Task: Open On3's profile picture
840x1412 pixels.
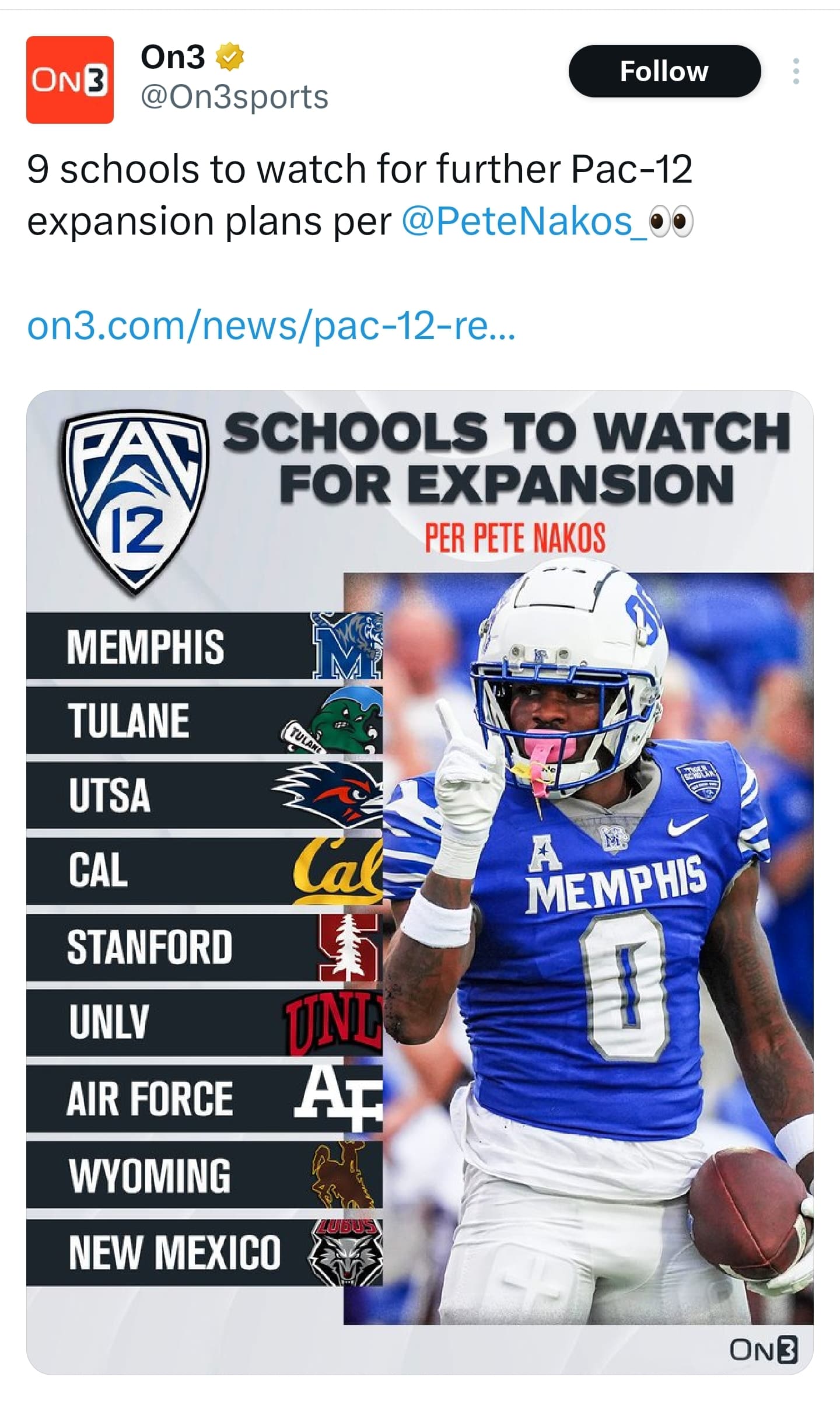Action: coord(70,80)
